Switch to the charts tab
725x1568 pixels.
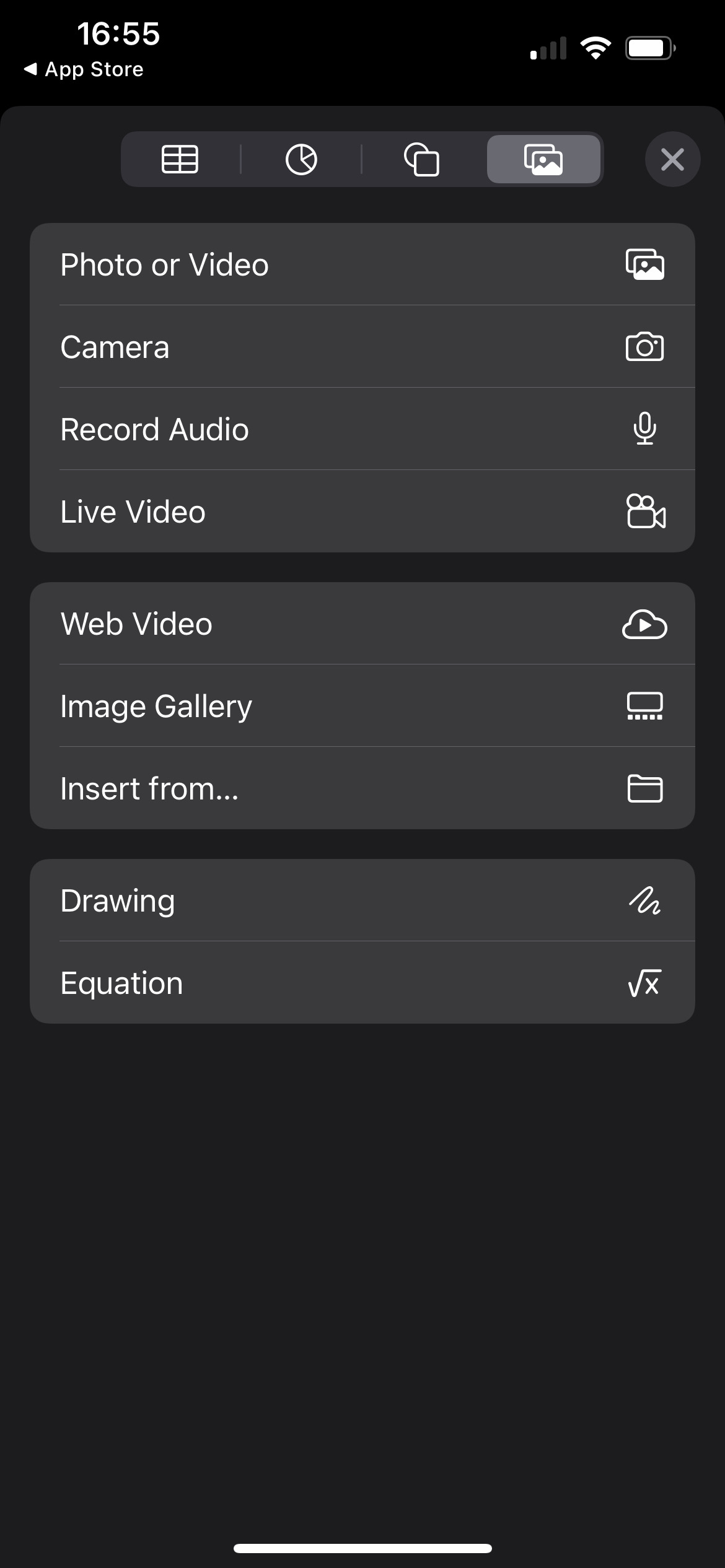pos(301,159)
